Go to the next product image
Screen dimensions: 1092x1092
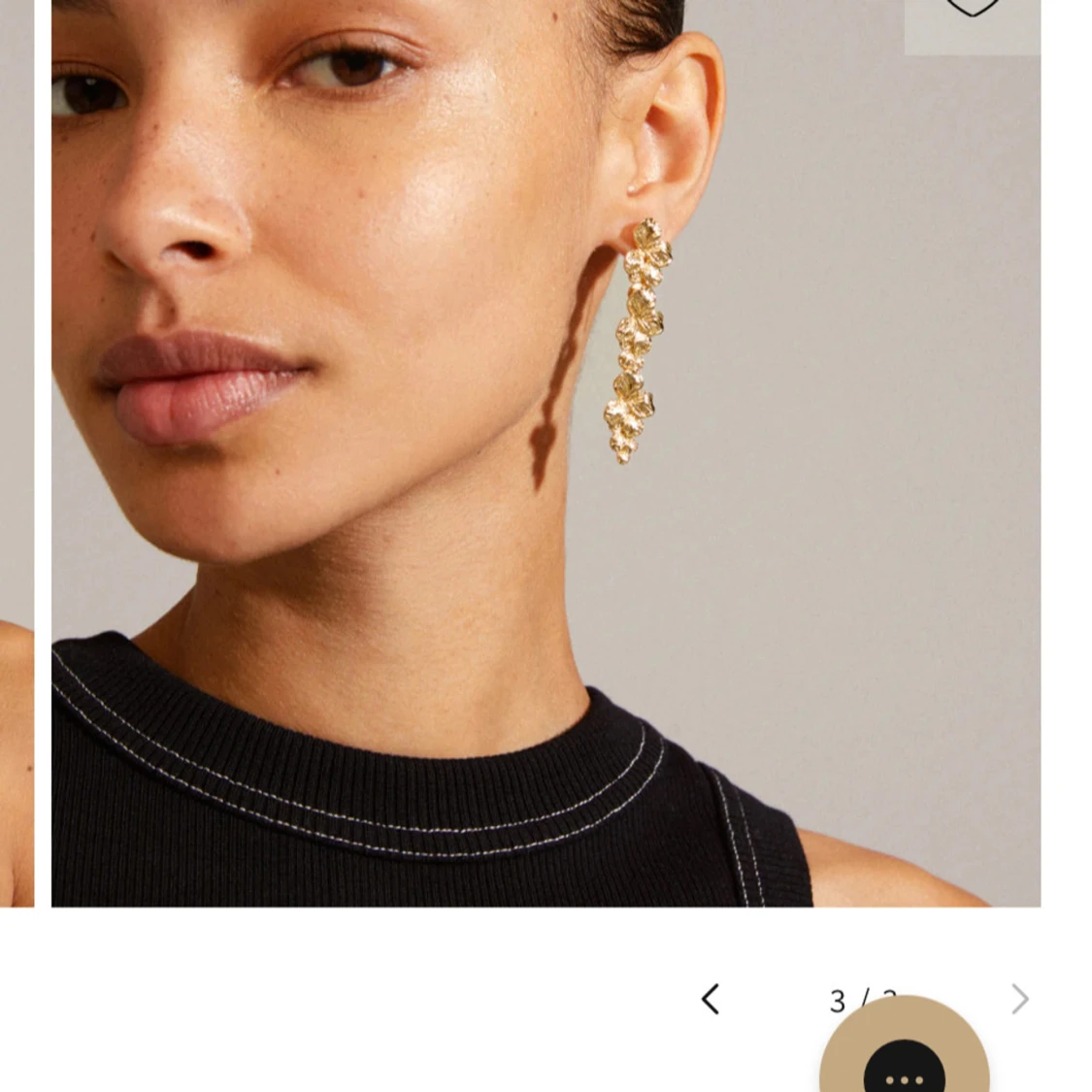click(x=1019, y=999)
